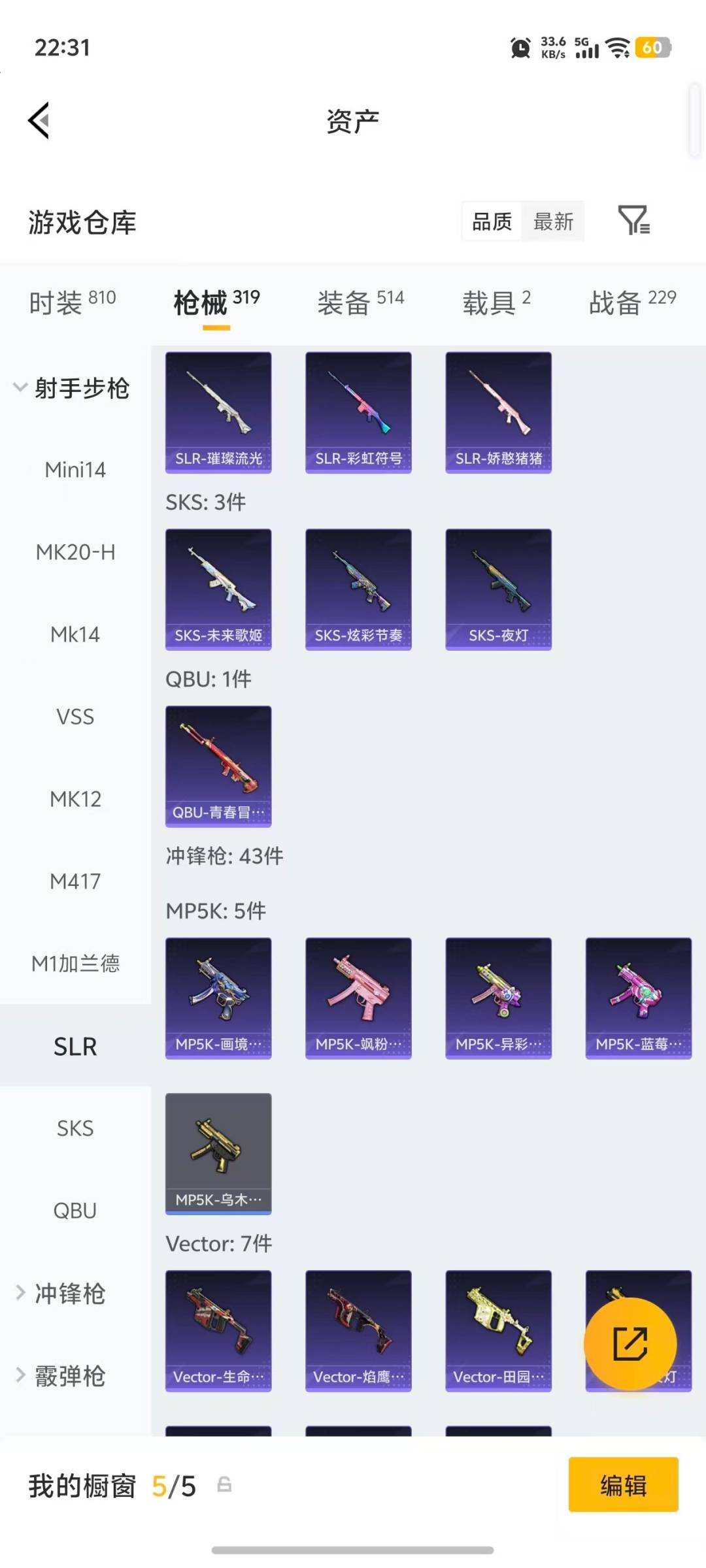This screenshot has height=1568, width=706.
Task: Tap the lock icon beside 我的橱窗
Action: click(x=226, y=1486)
